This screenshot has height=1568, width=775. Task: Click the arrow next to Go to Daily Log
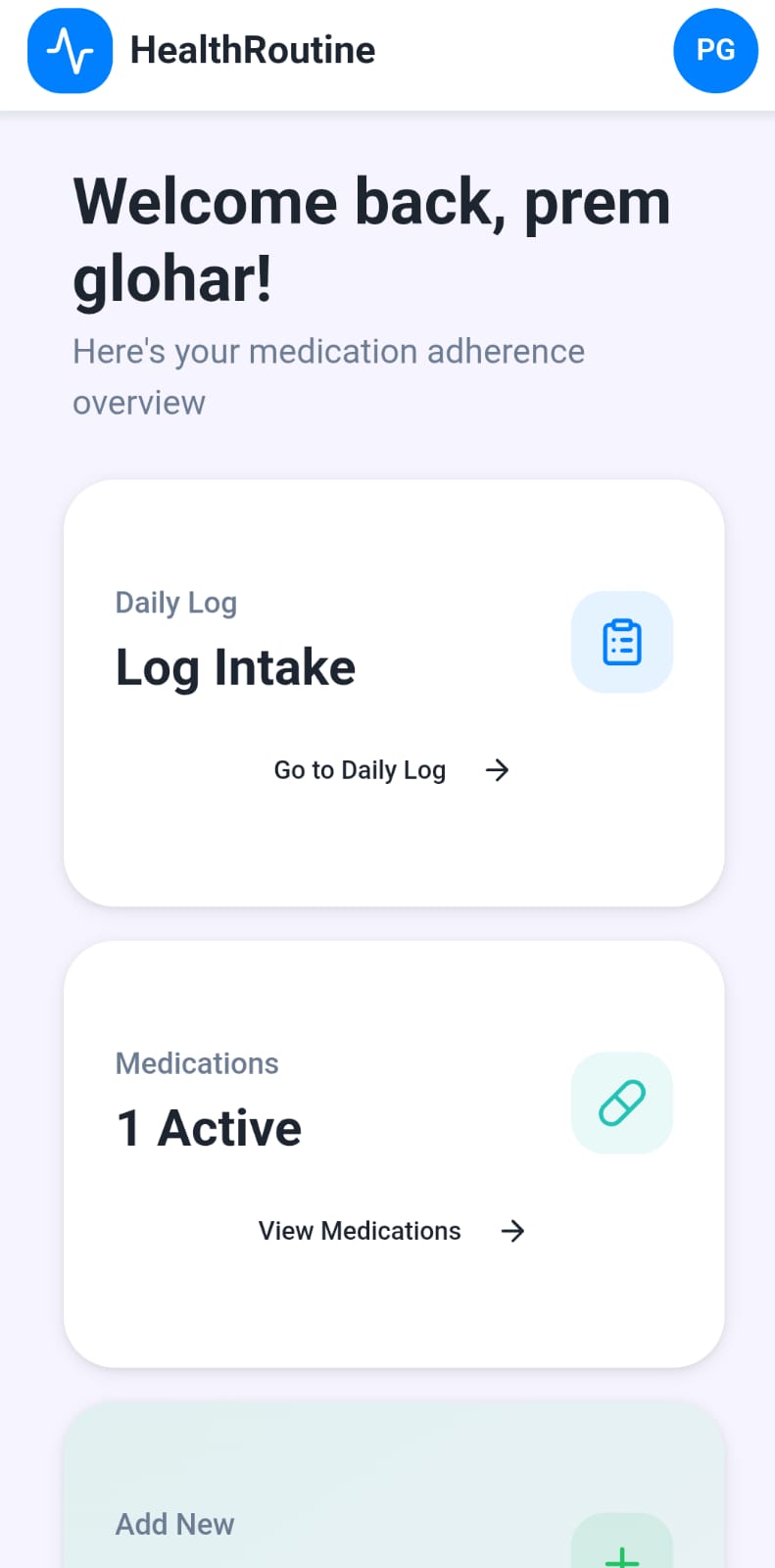(498, 770)
